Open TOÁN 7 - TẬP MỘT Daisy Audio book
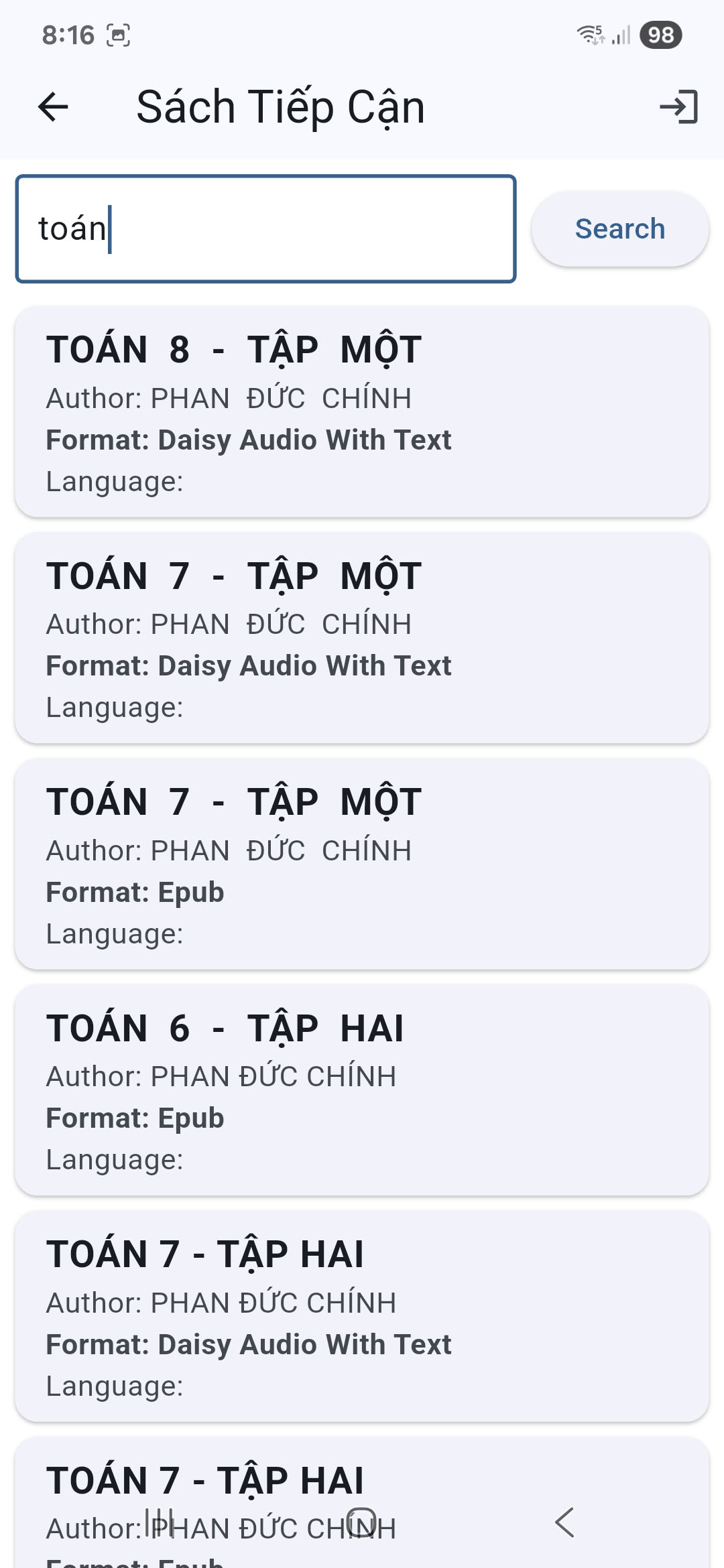 coord(362,638)
